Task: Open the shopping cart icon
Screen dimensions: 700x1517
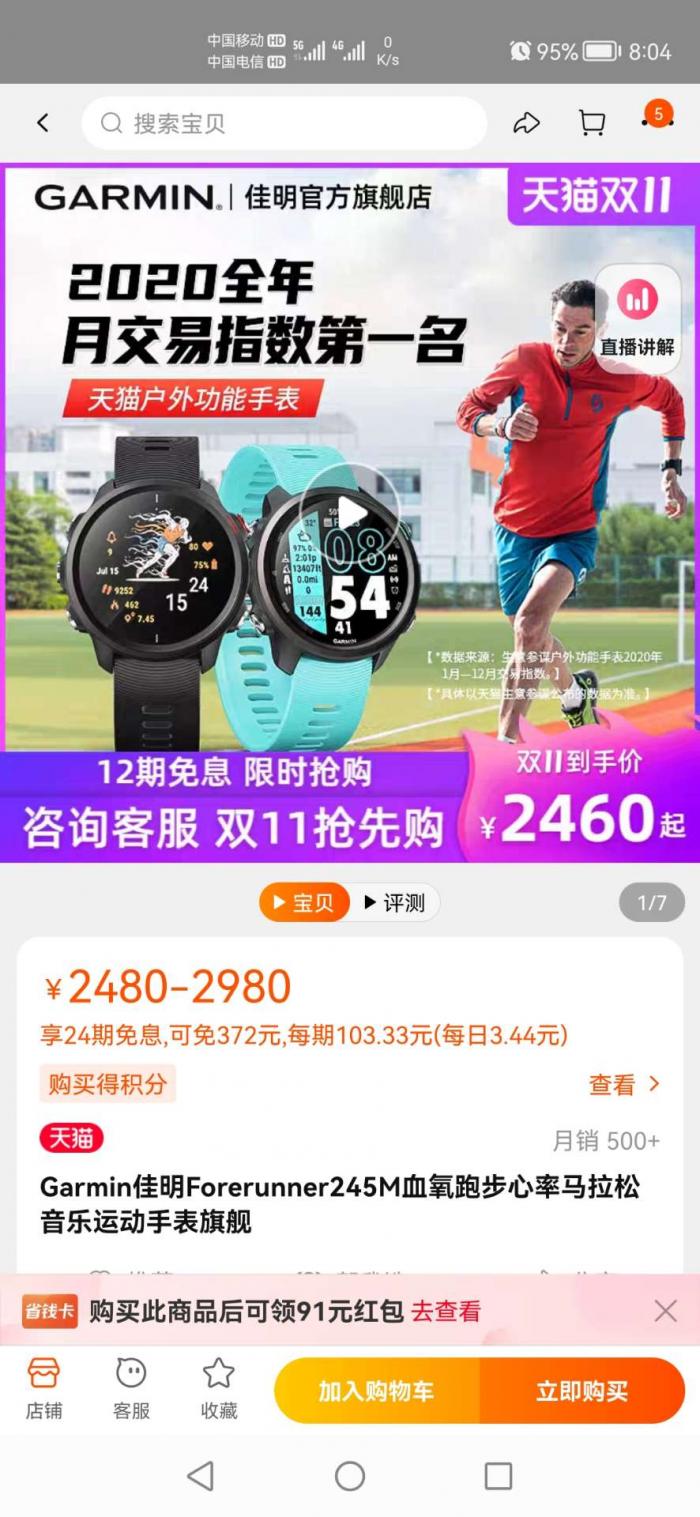Action: click(x=592, y=123)
